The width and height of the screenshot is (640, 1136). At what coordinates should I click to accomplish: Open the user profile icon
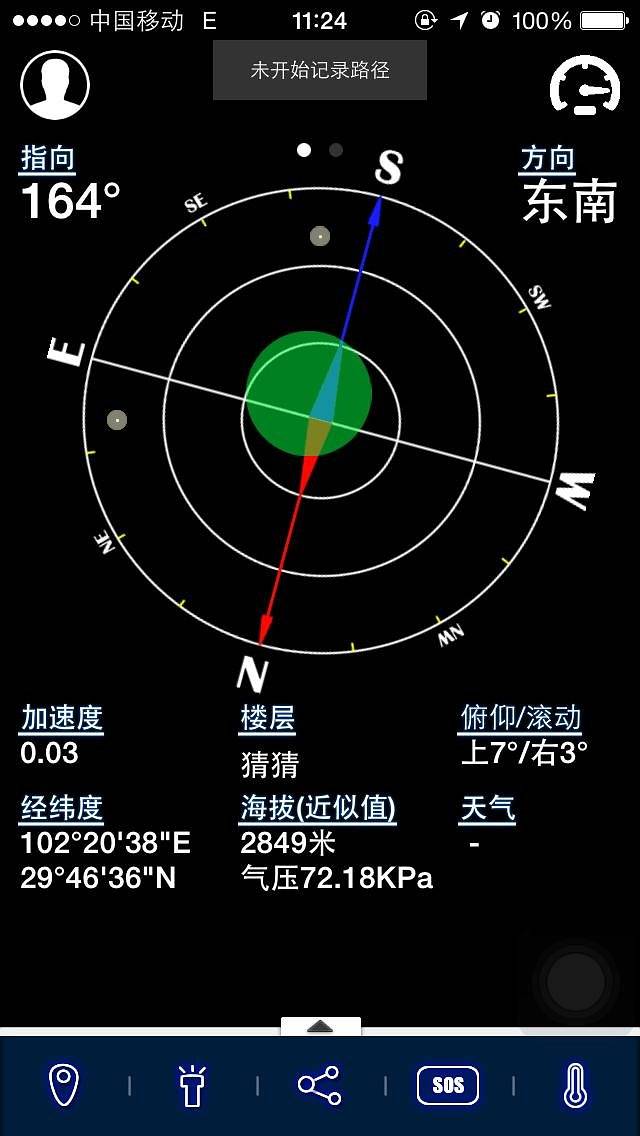(x=55, y=85)
